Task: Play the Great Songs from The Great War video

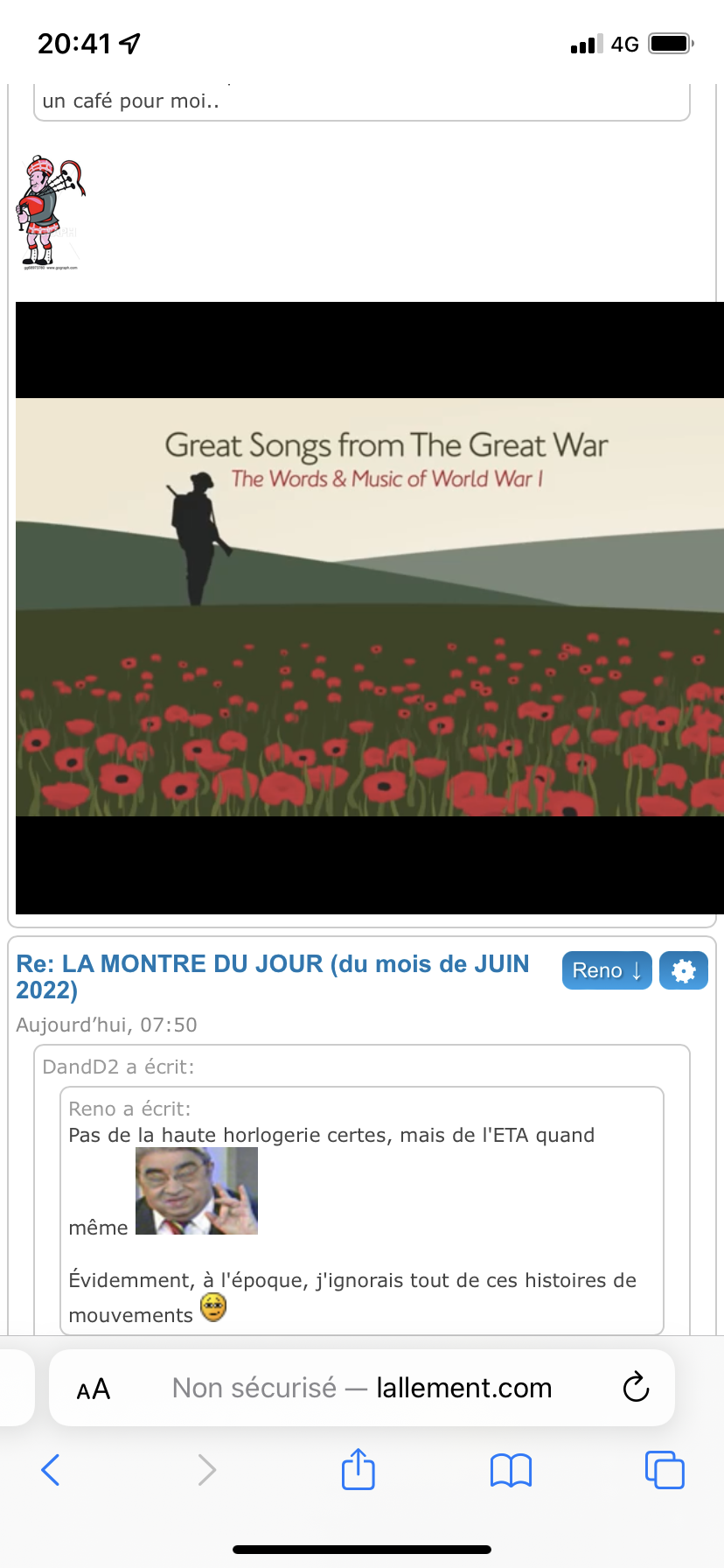Action: pos(369,607)
